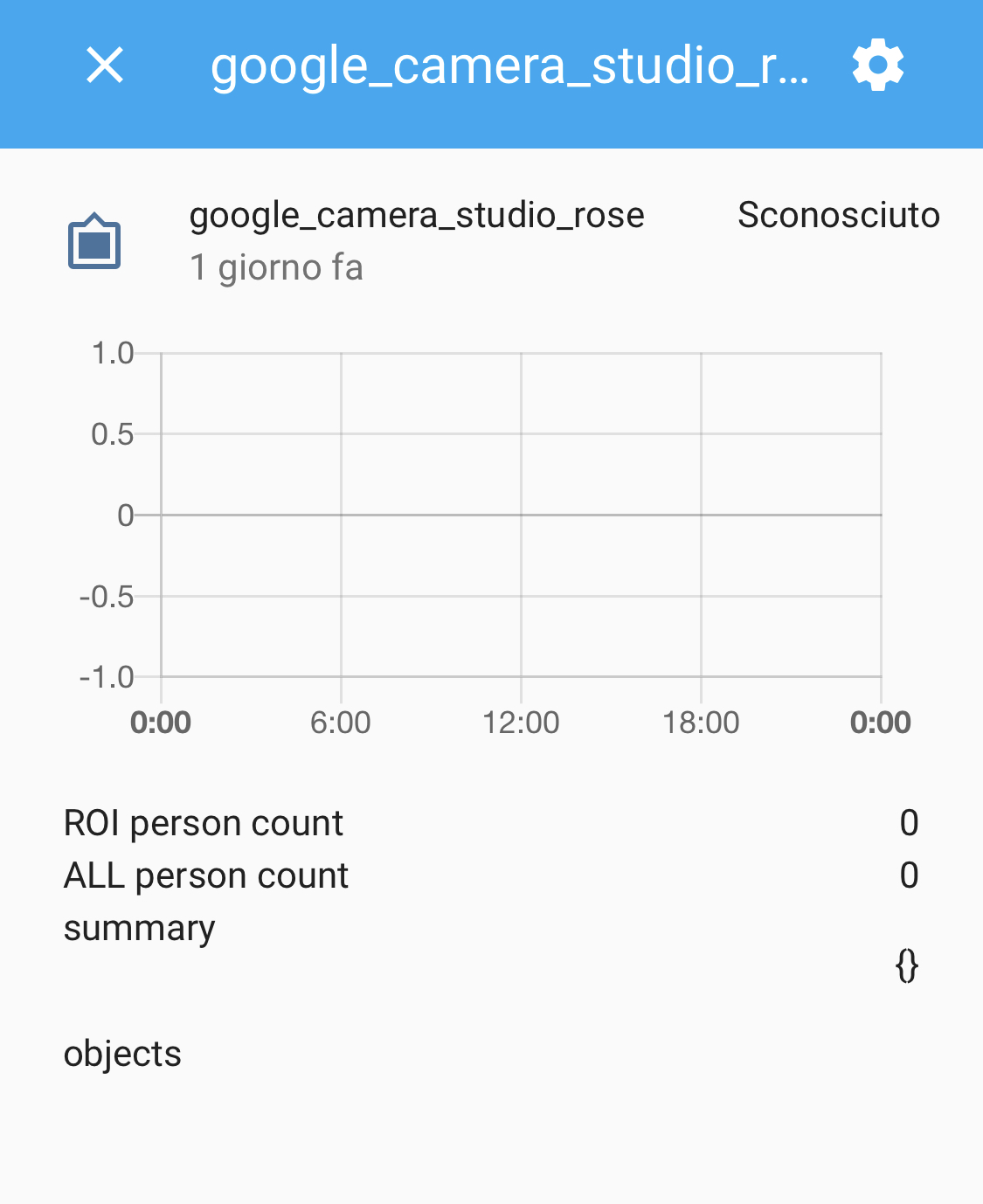Select the summary attribute label
This screenshot has width=983, height=1204.
139,927
